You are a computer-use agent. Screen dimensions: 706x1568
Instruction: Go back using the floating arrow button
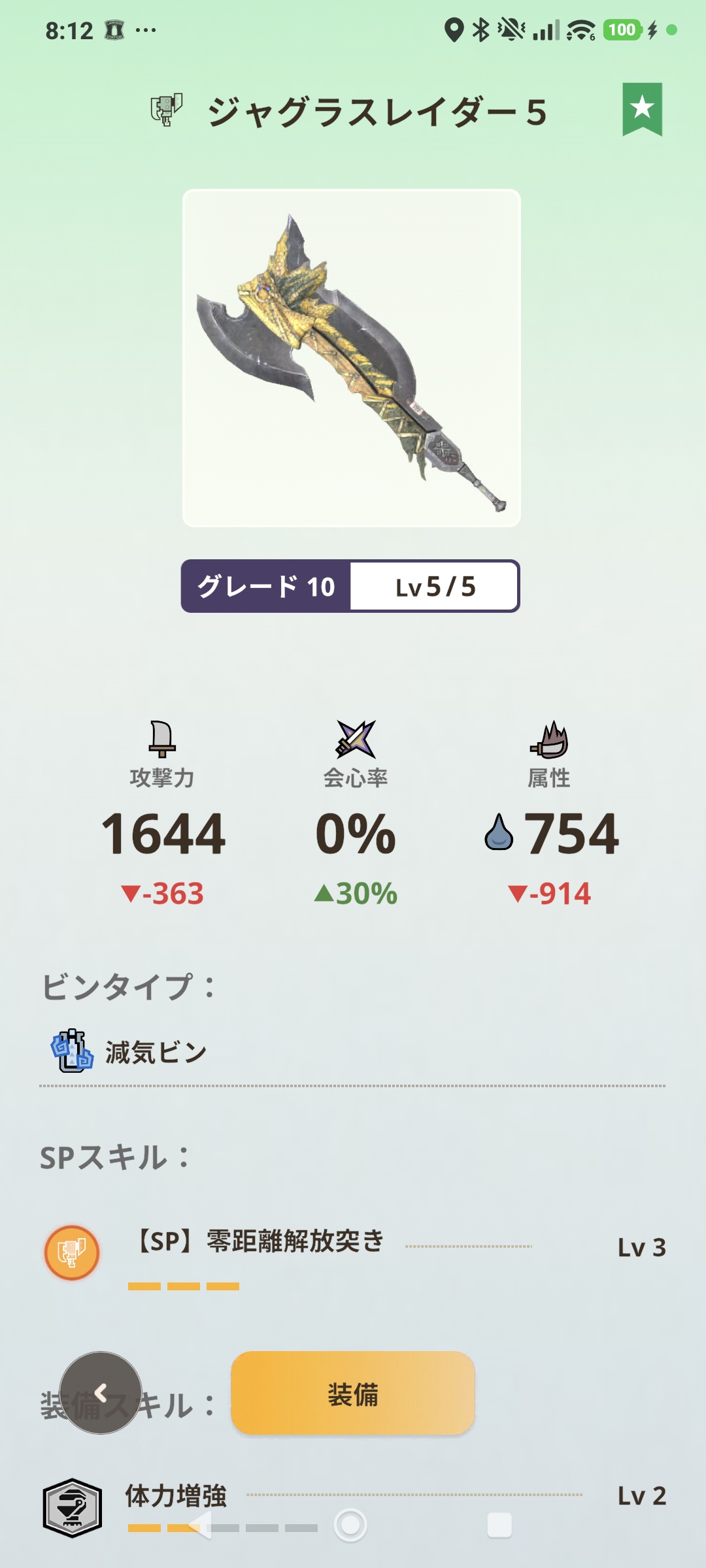[x=101, y=1393]
